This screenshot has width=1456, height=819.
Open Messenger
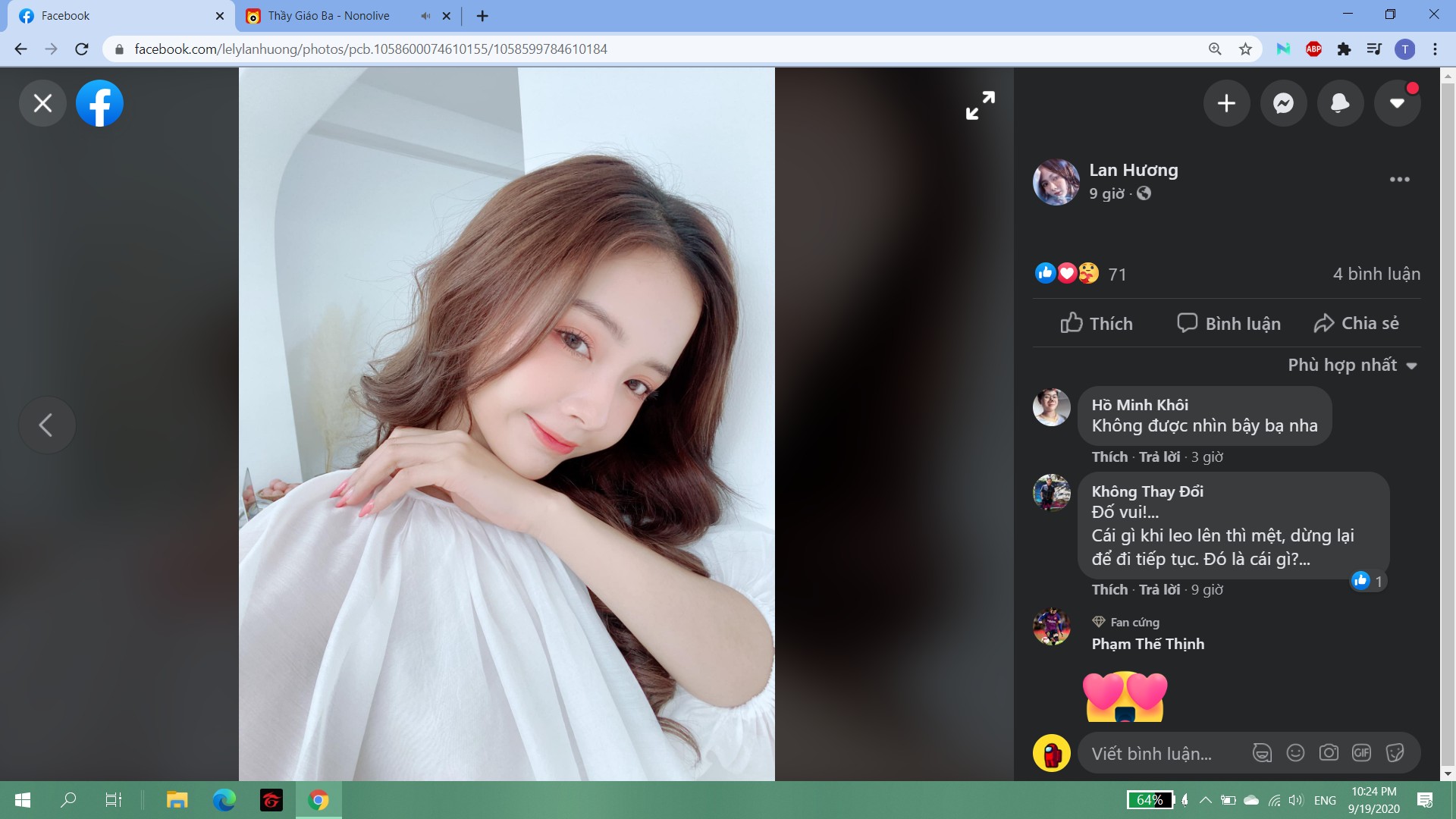coord(1283,103)
